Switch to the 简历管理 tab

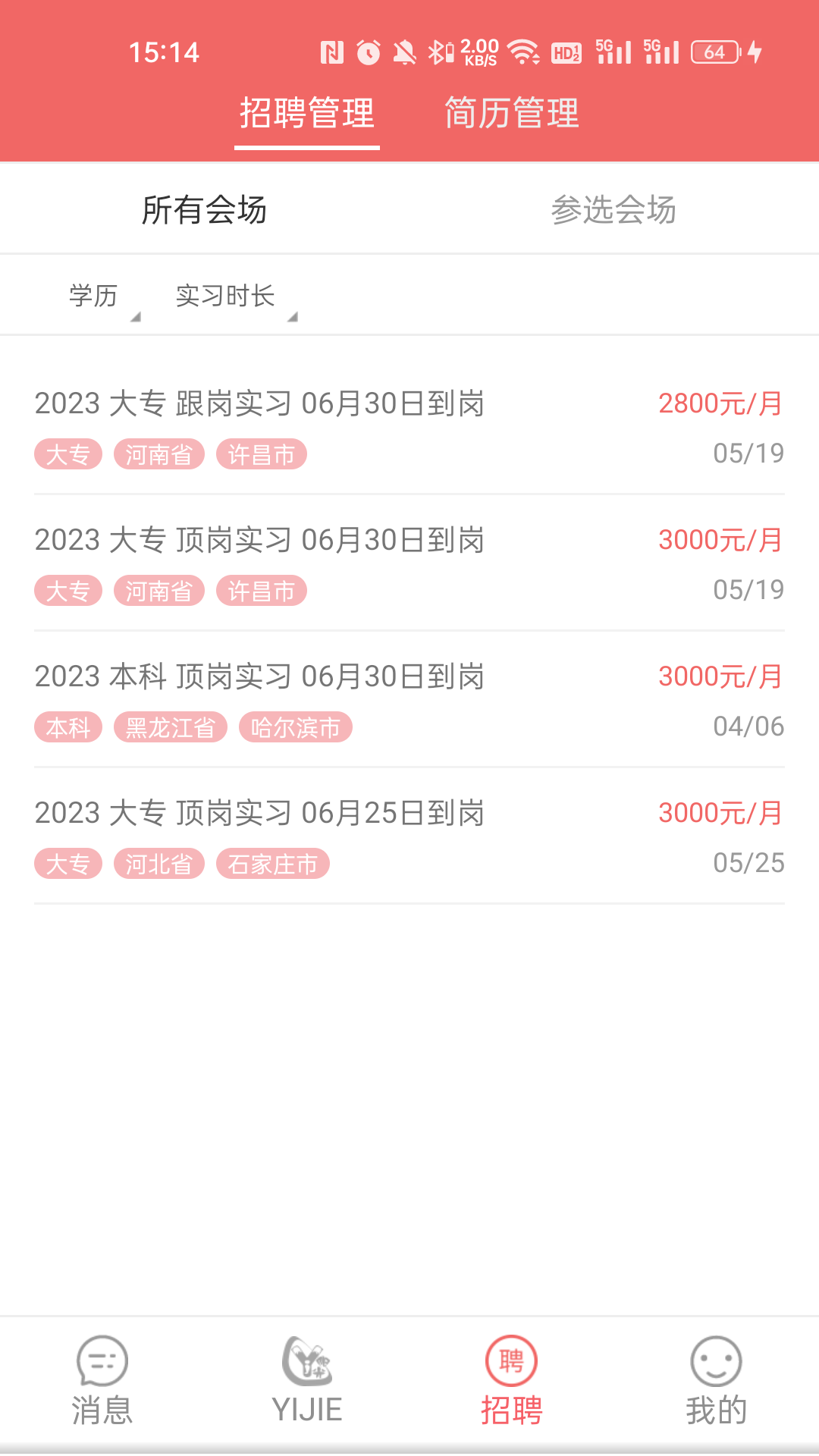[512, 114]
